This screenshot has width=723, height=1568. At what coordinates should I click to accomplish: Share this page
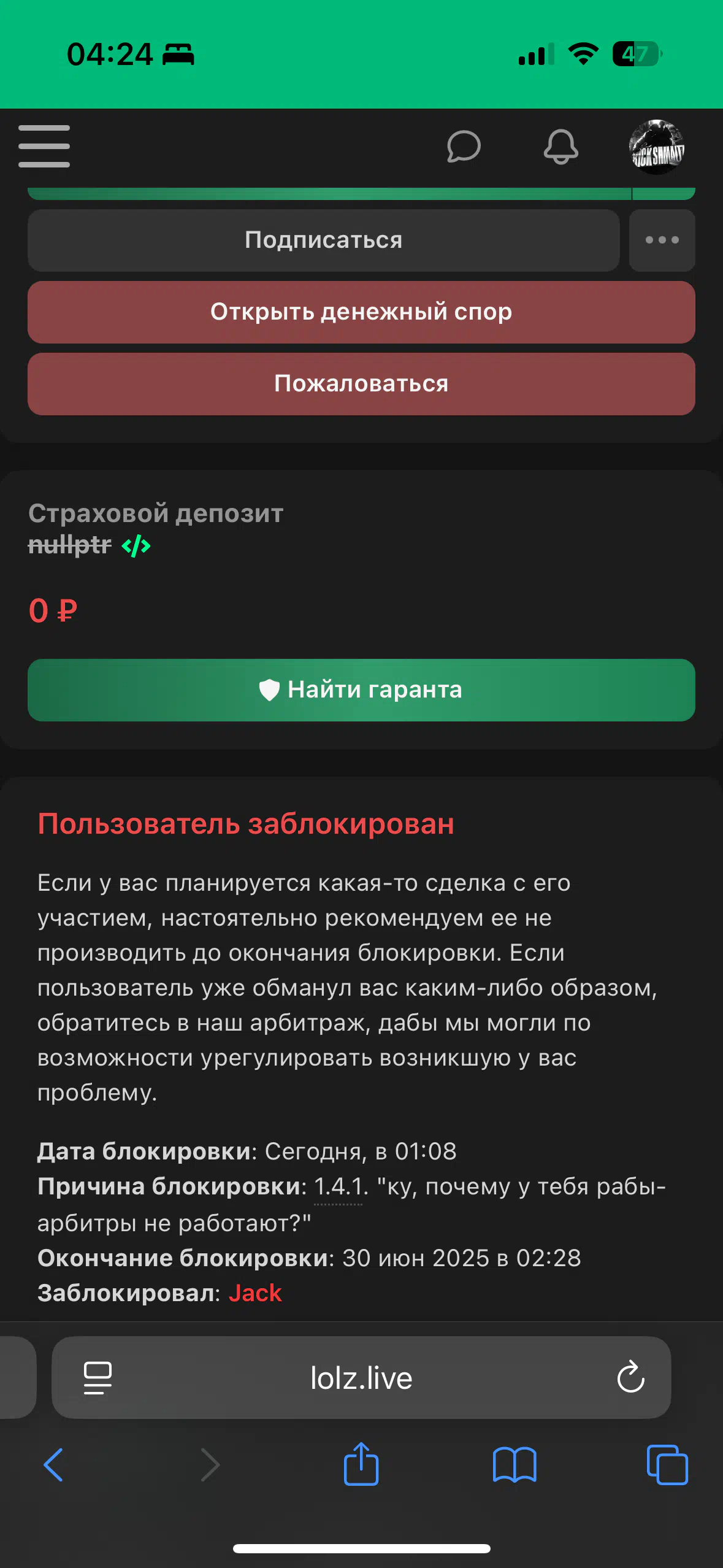[x=361, y=1463]
